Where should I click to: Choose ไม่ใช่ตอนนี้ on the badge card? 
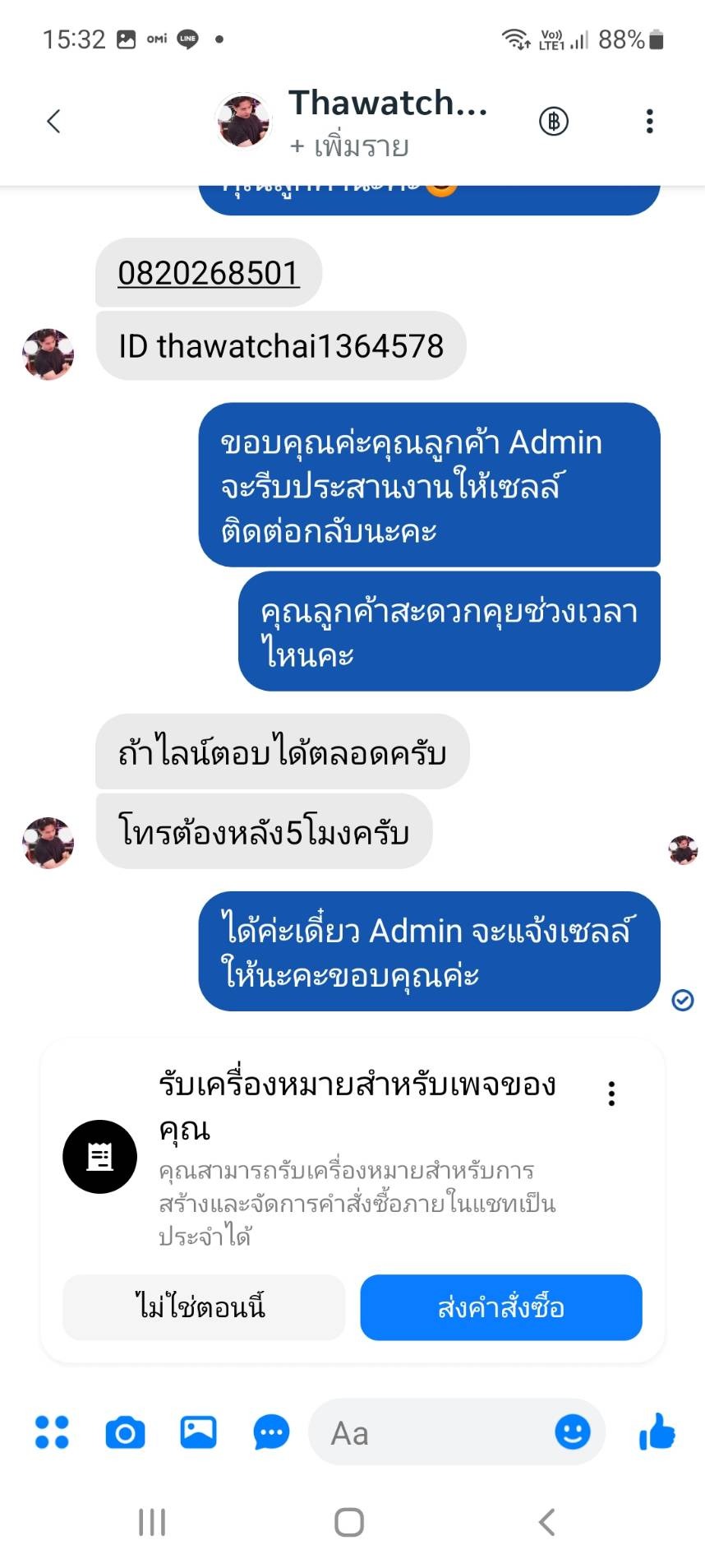[x=203, y=1307]
